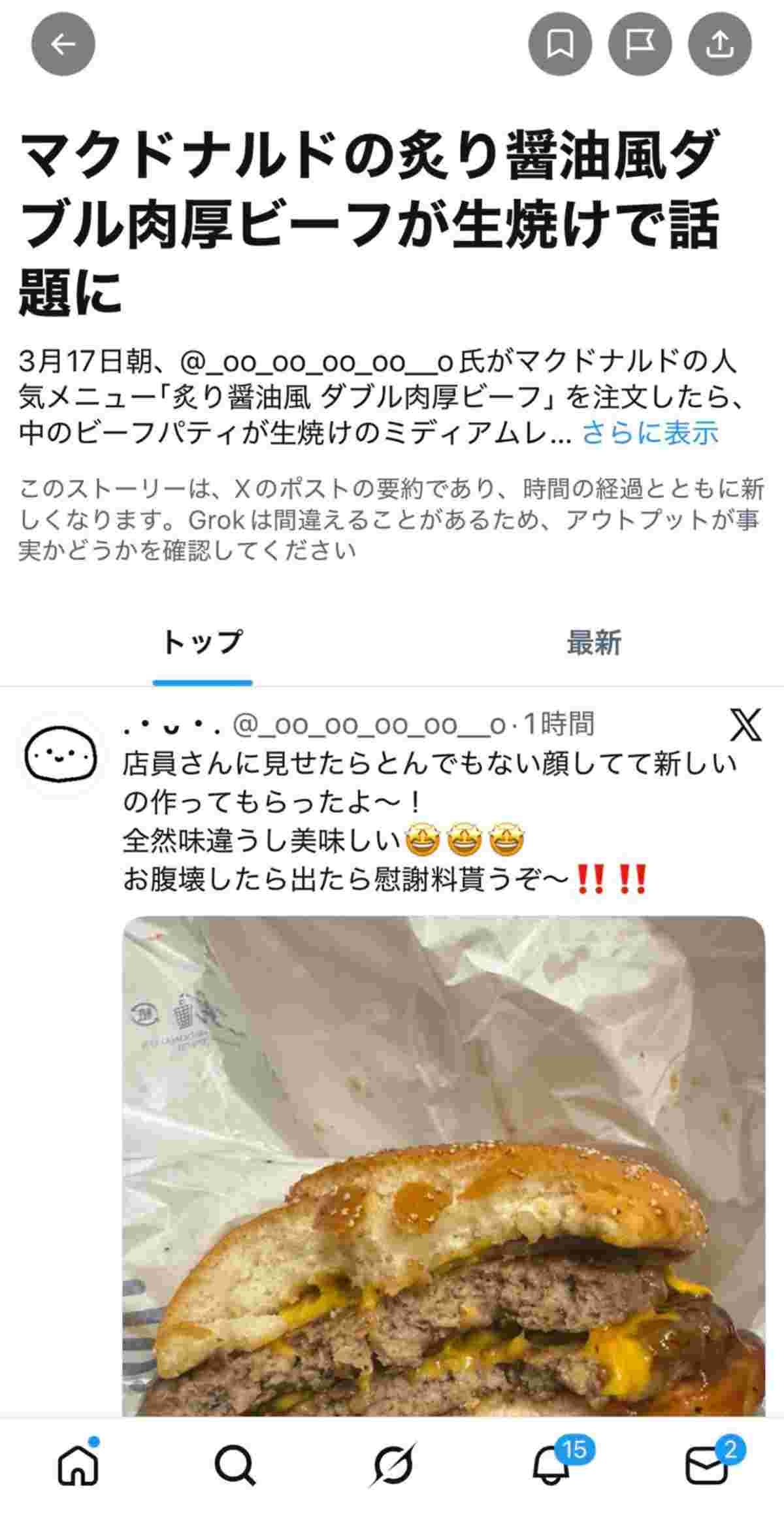Switch to the 最新 tab
This screenshot has width=784, height=1520.
pyautogui.click(x=593, y=643)
